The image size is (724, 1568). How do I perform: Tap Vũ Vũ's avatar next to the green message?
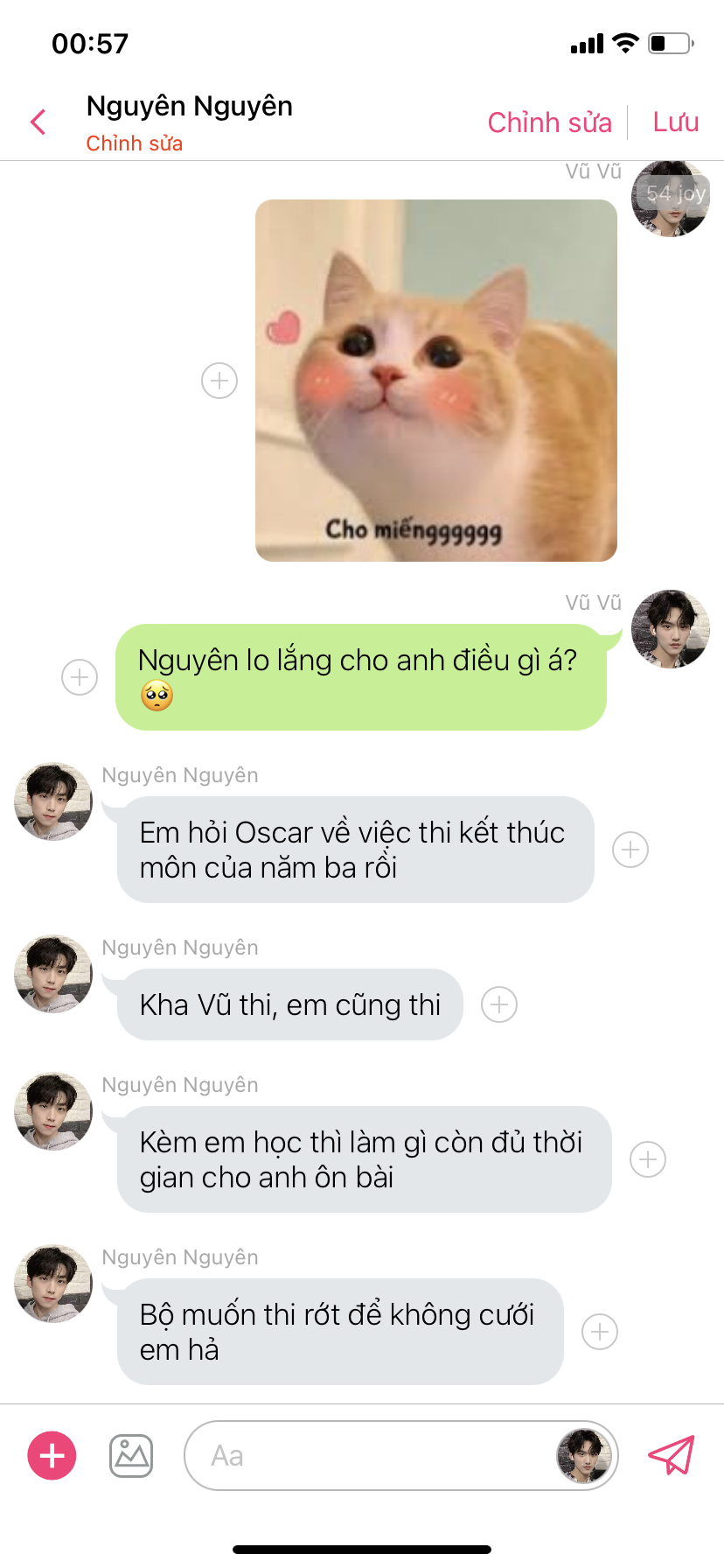(670, 629)
